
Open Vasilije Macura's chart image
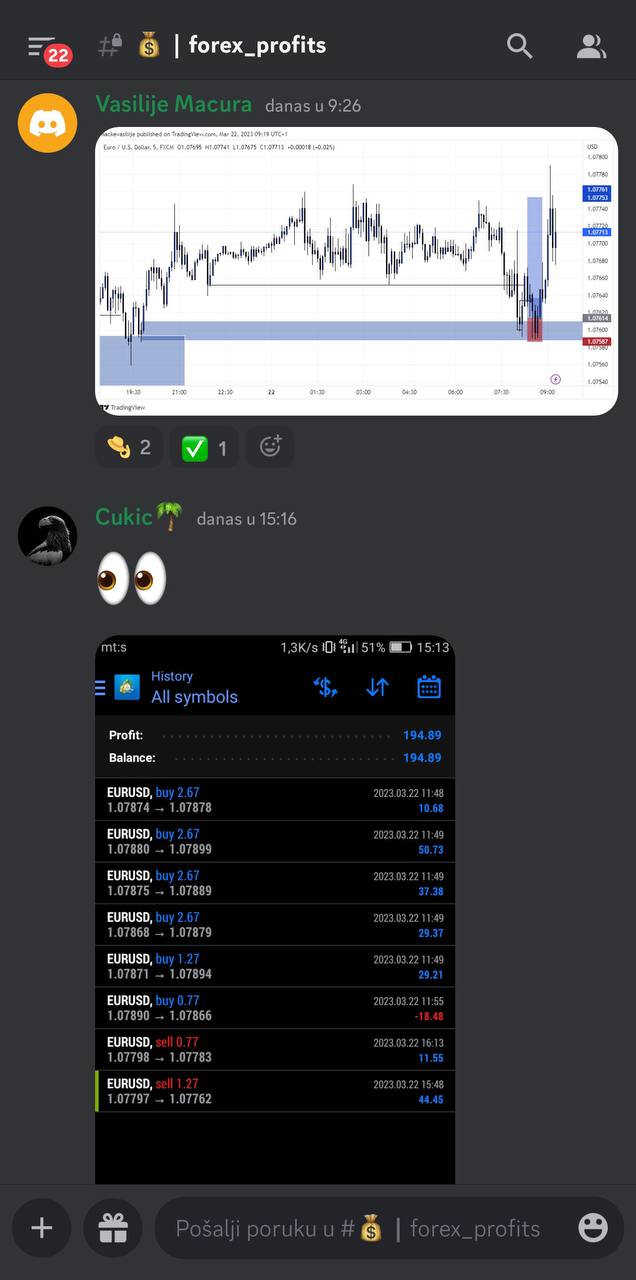[357, 271]
